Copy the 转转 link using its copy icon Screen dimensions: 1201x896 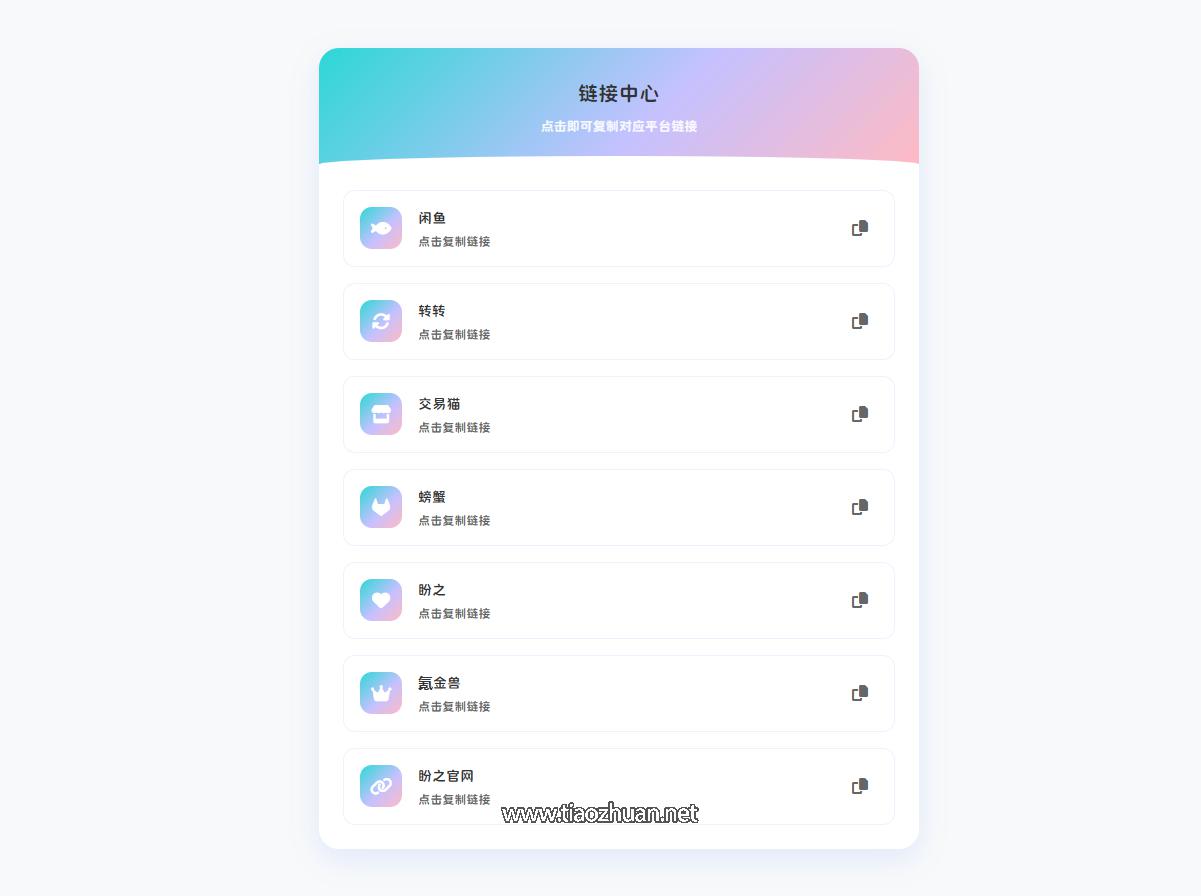[x=860, y=321]
